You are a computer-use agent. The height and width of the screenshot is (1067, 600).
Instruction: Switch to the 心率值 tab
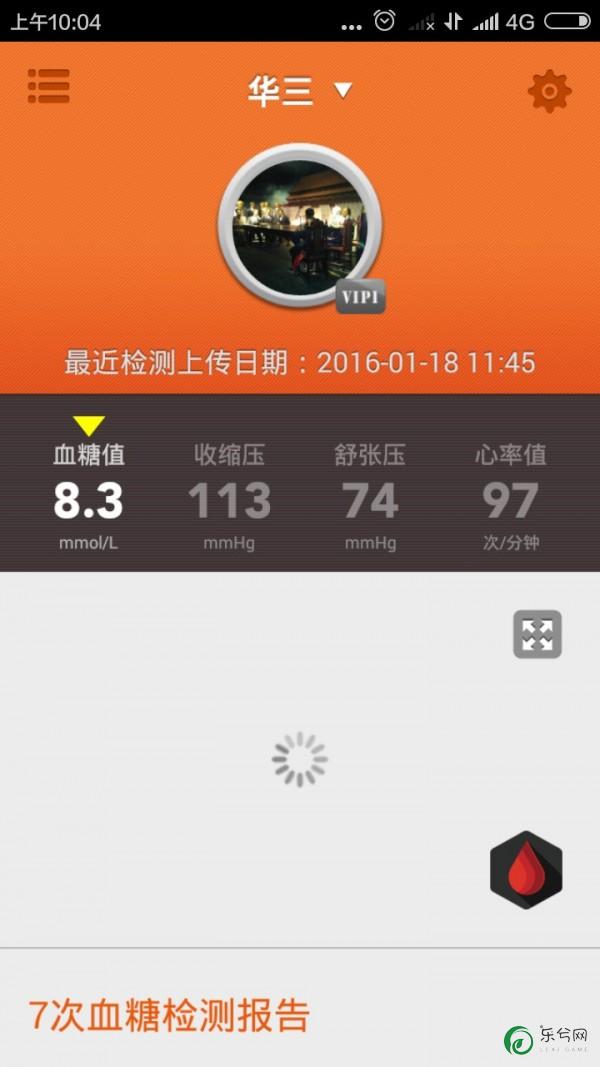point(511,499)
